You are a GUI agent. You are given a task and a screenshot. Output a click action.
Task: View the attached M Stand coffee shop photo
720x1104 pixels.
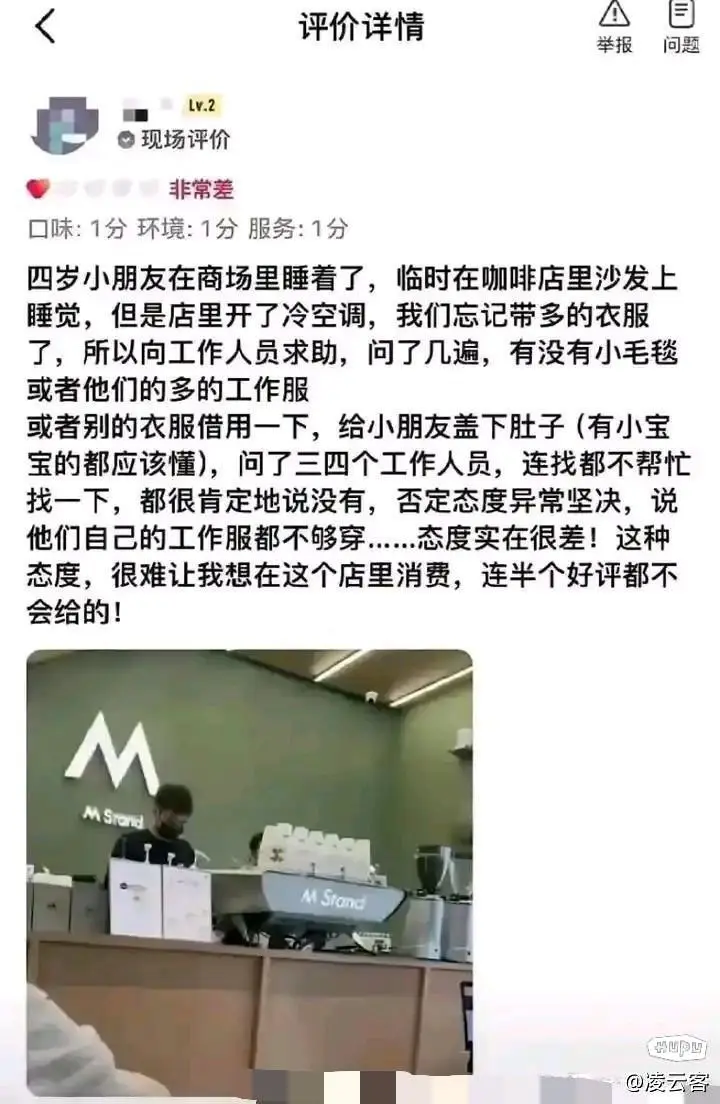[x=249, y=860]
